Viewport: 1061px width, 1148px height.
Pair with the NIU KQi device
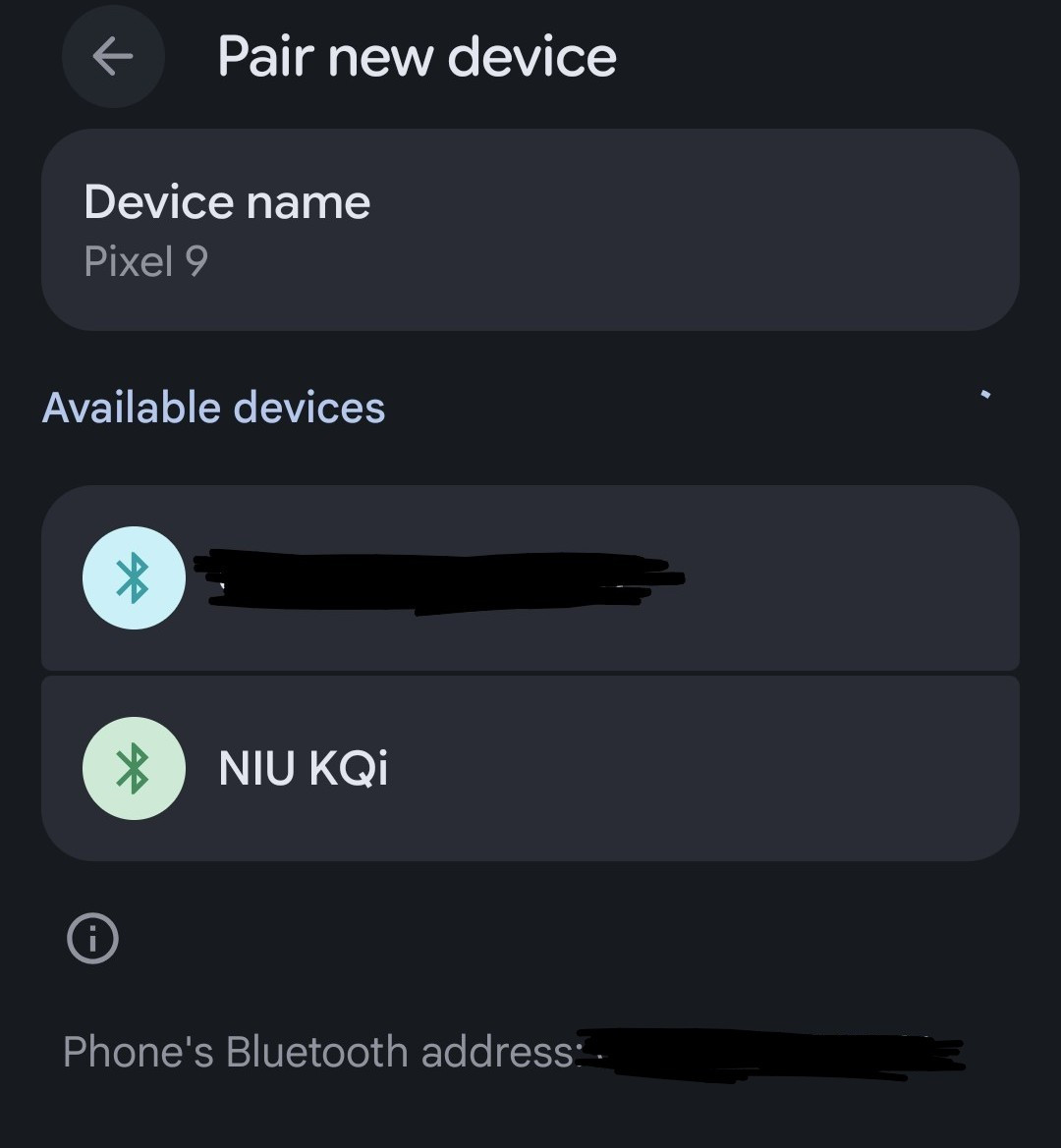point(530,768)
